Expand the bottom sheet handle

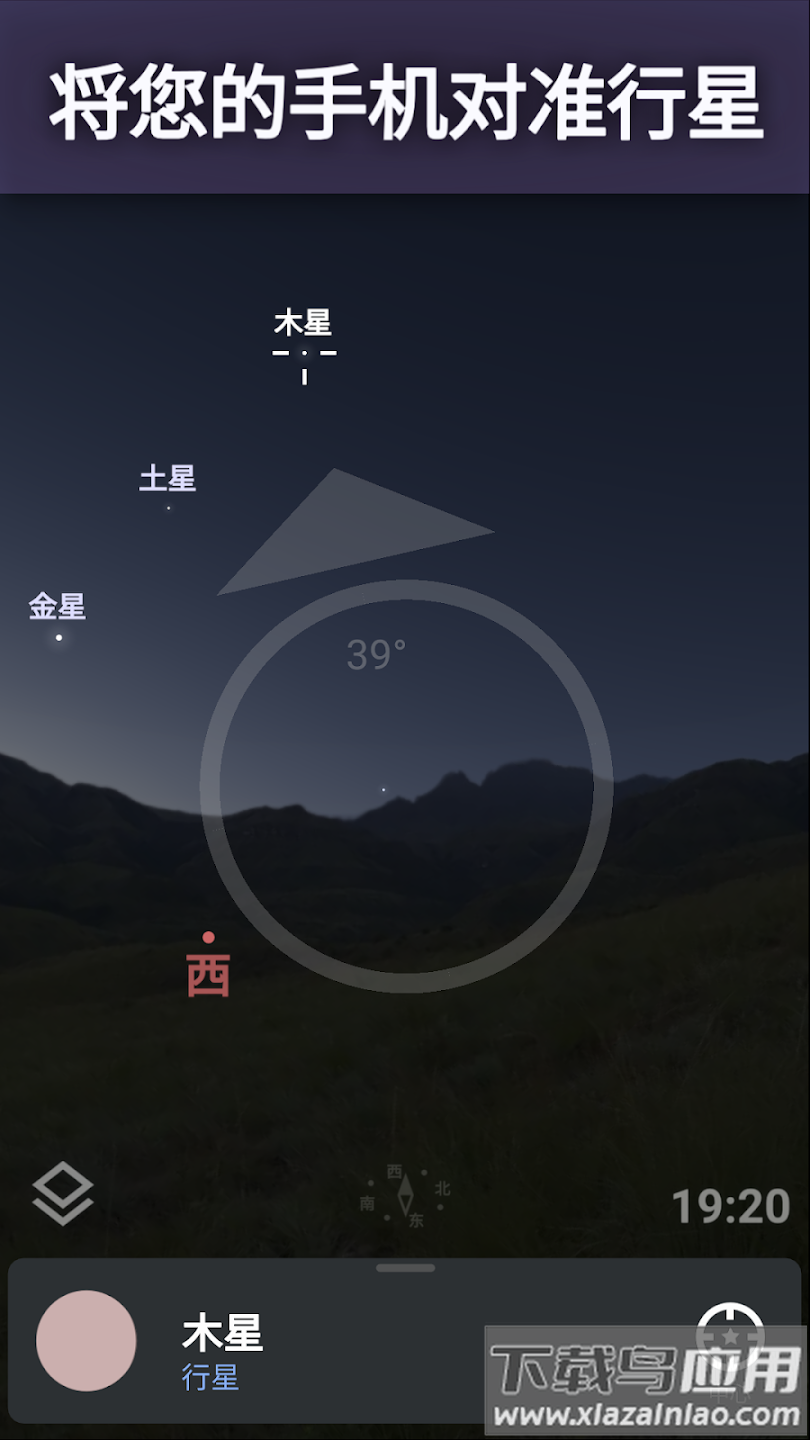click(405, 1268)
